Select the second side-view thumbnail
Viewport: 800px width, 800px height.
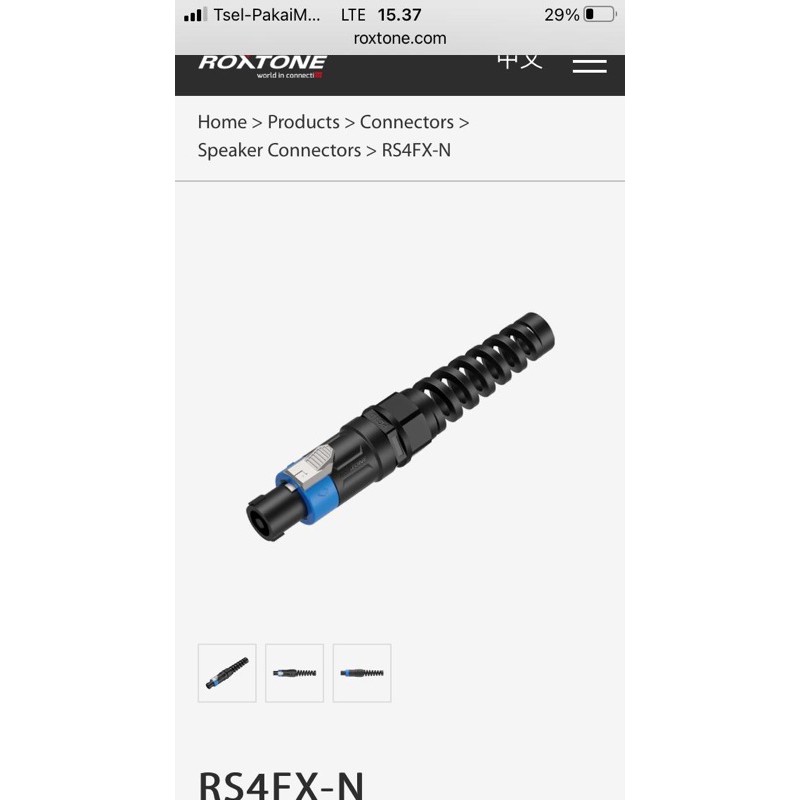(294, 673)
